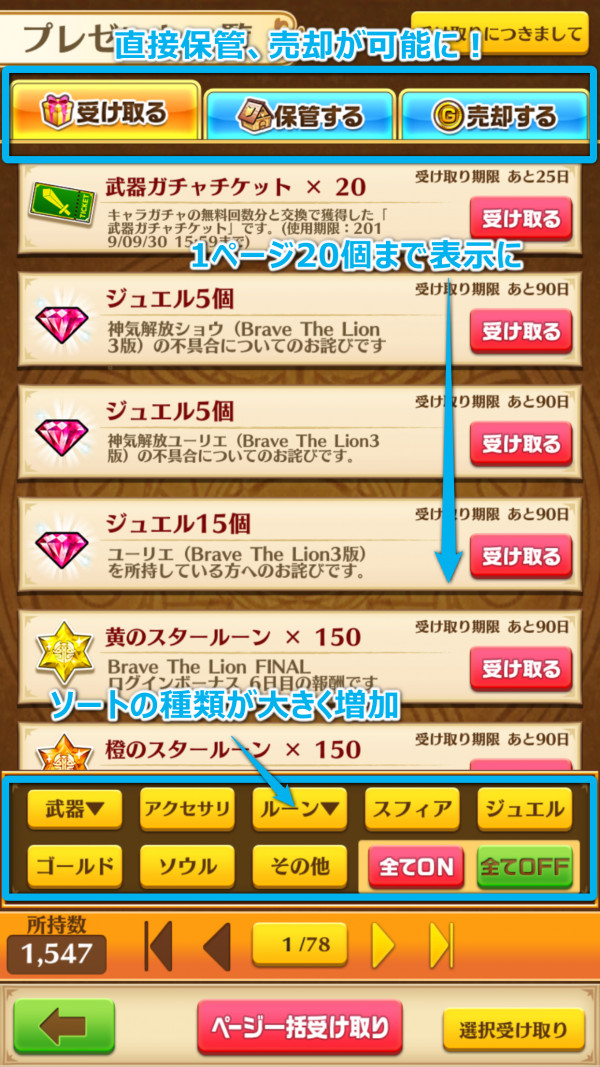Turn all filters off with 全てOFF
600x1067 pixels.
point(523,867)
